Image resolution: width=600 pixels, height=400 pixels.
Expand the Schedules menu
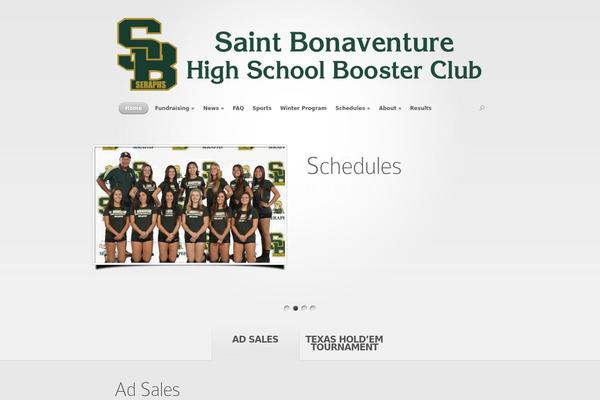coord(352,108)
